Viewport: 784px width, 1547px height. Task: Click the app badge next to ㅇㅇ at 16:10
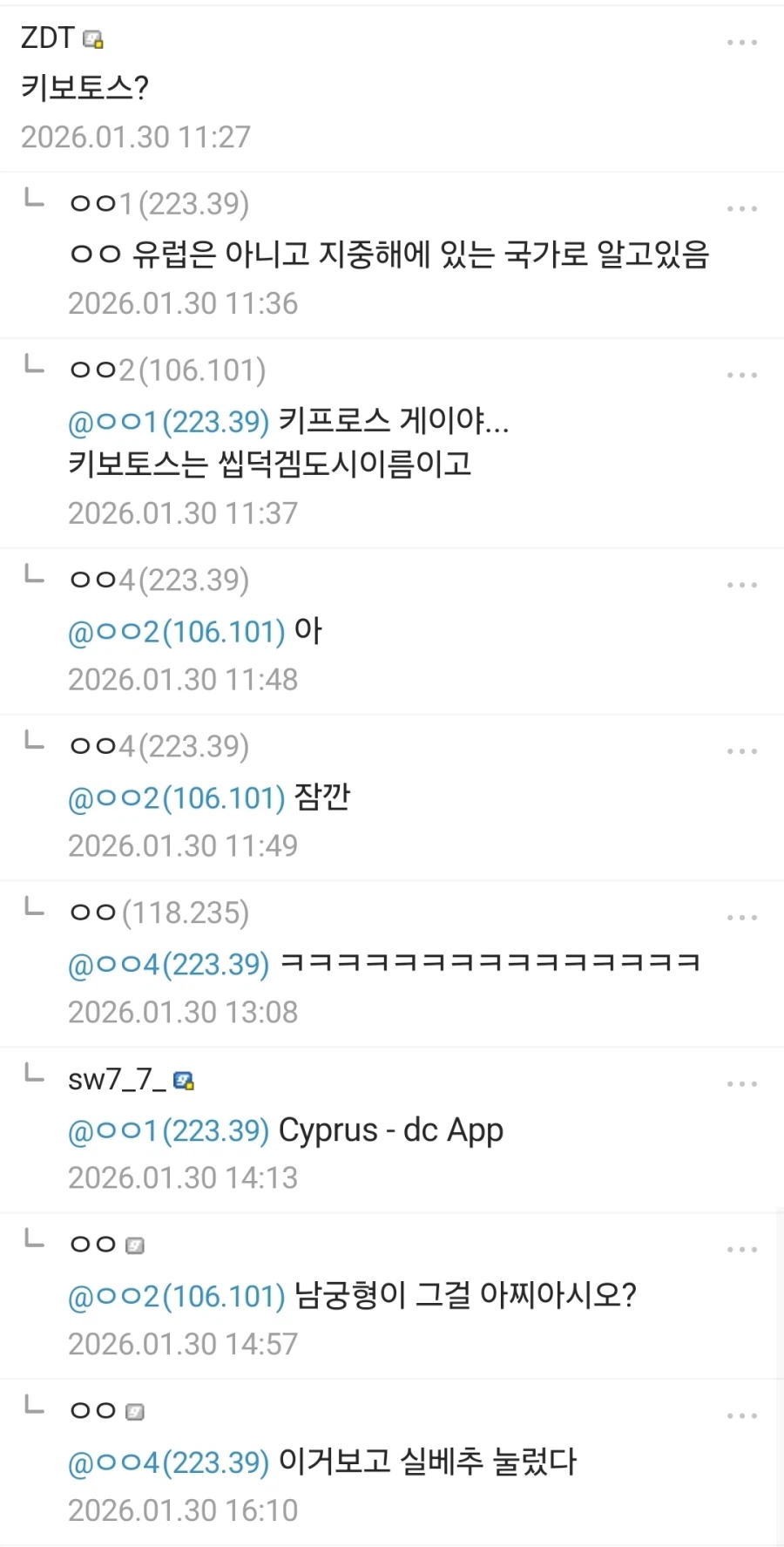(135, 1412)
